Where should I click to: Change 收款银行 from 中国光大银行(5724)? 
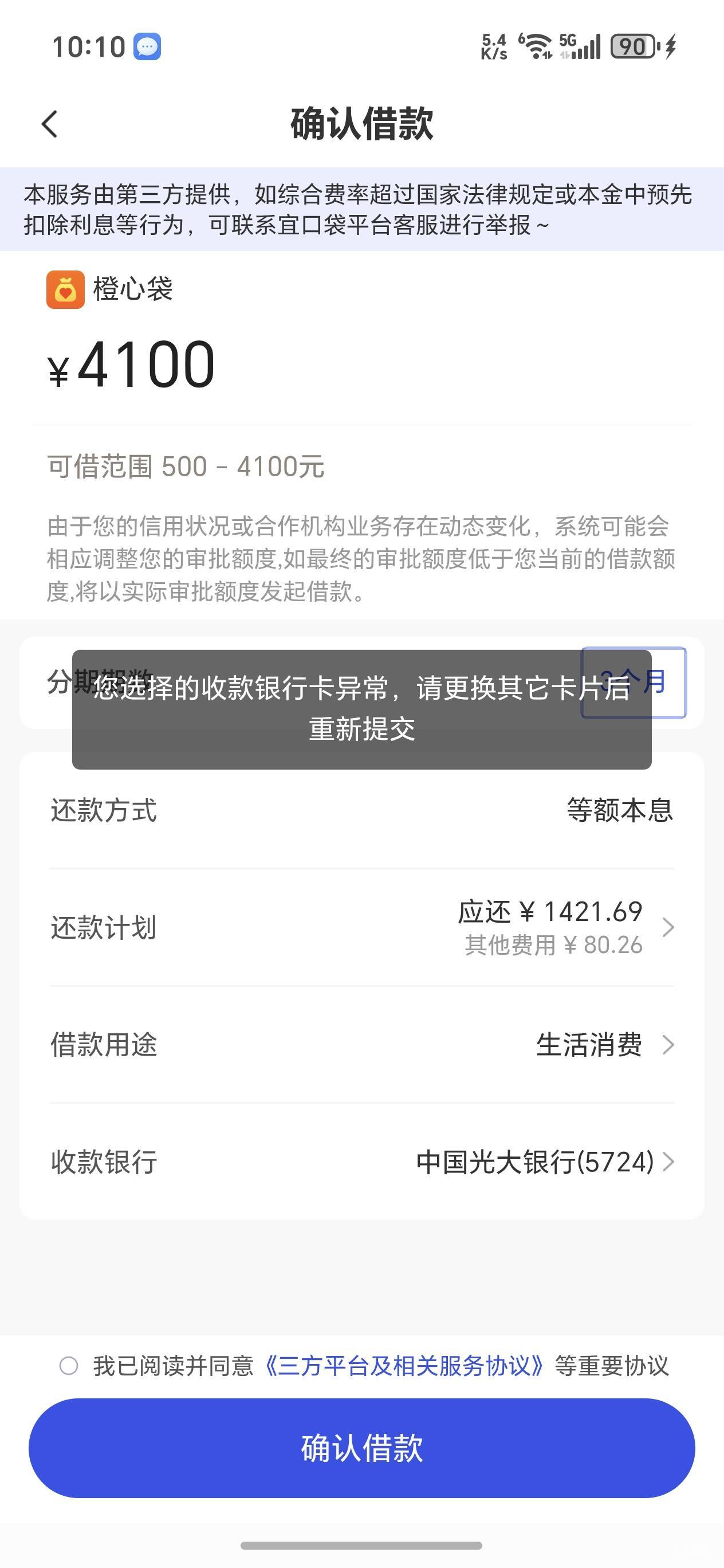362,1162
